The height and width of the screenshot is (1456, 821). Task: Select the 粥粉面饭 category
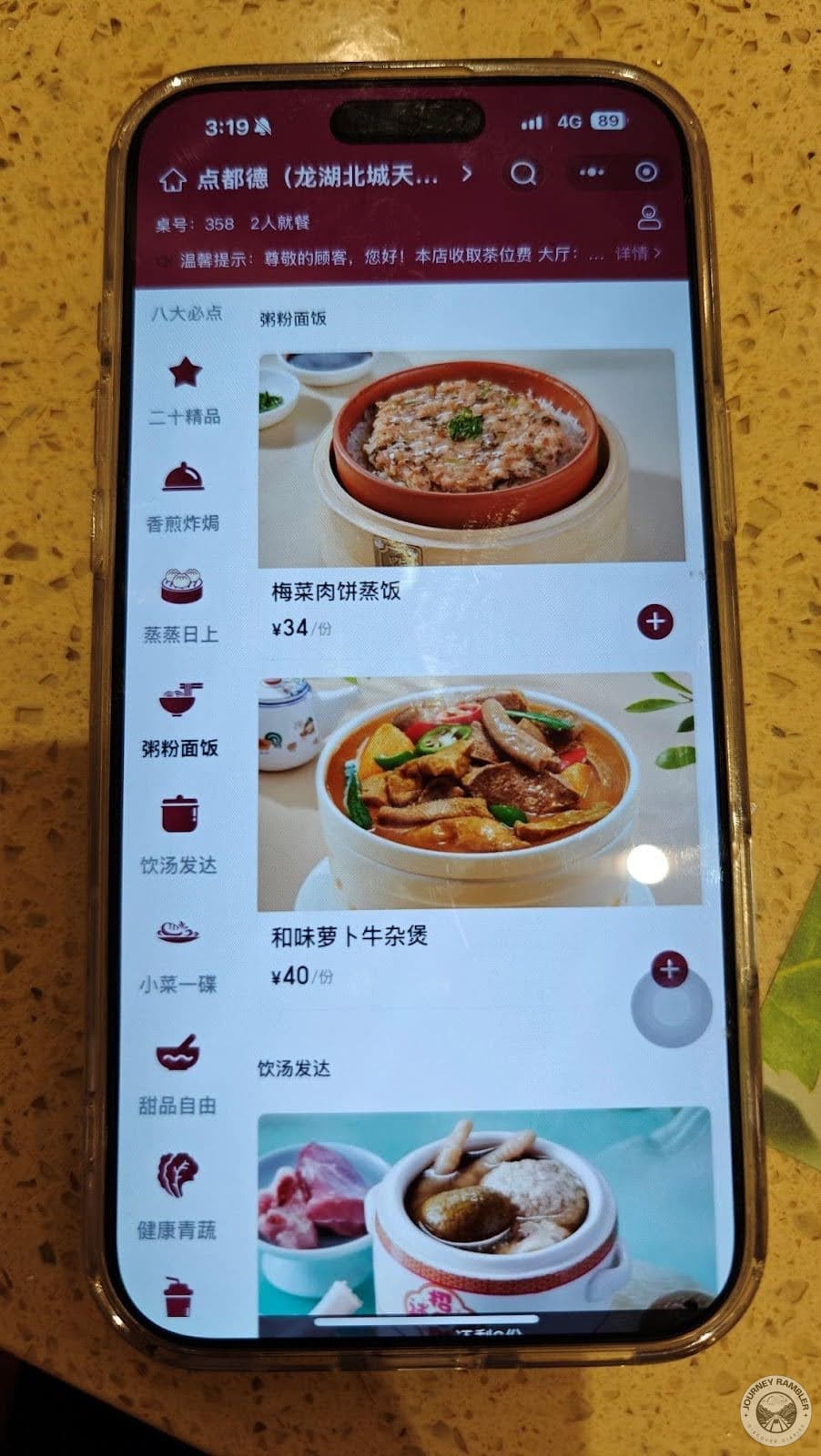click(x=180, y=722)
